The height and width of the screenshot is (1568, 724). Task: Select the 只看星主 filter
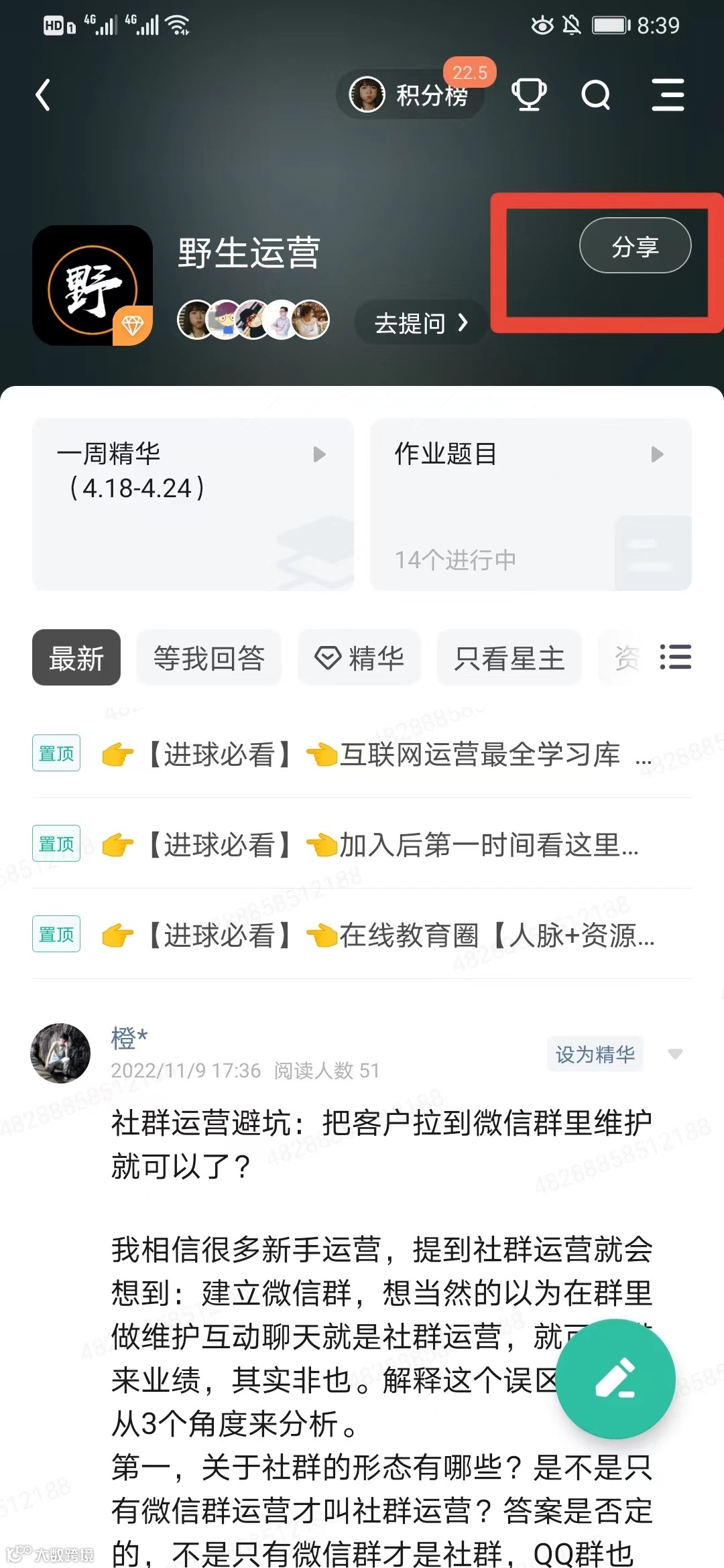point(509,657)
